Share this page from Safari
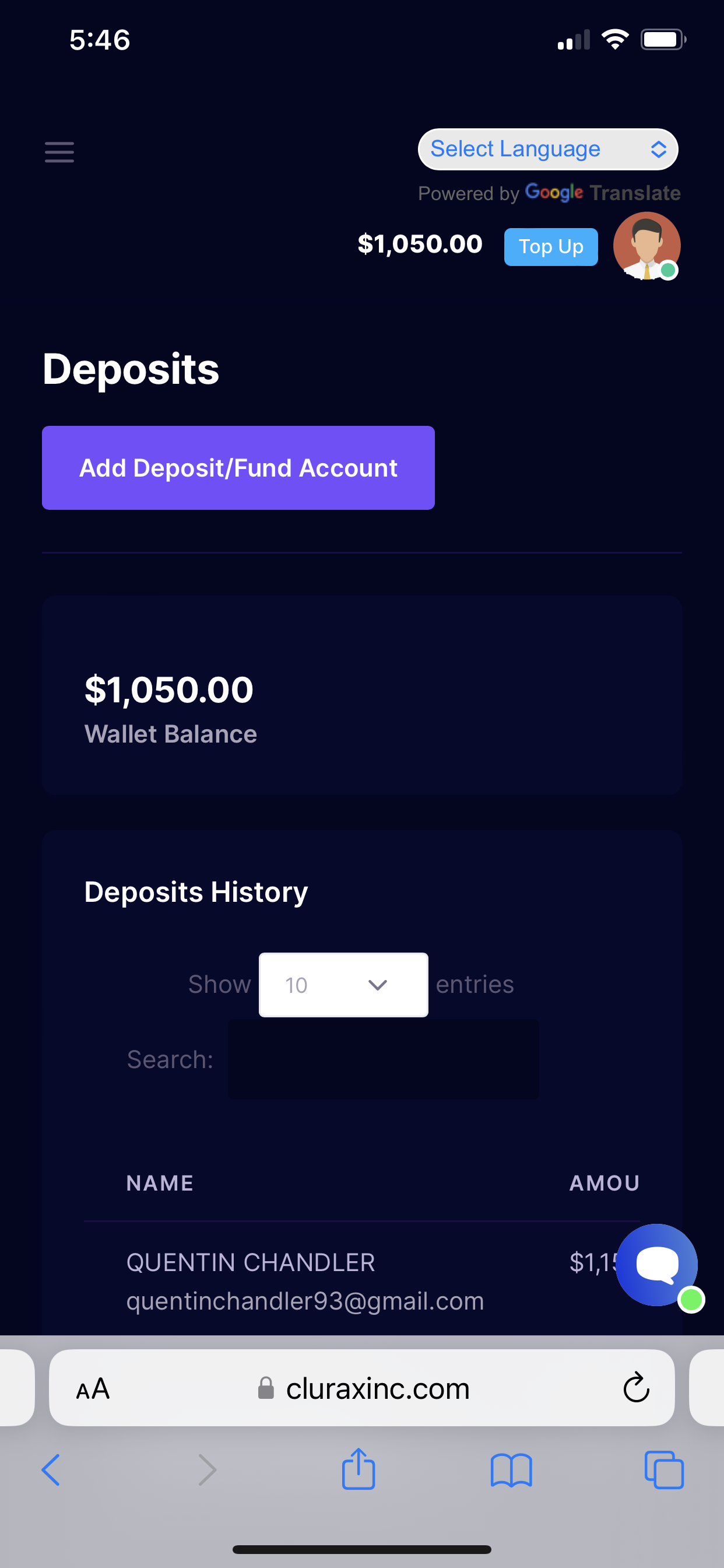Screen dimensions: 724x1568 coord(359,1468)
